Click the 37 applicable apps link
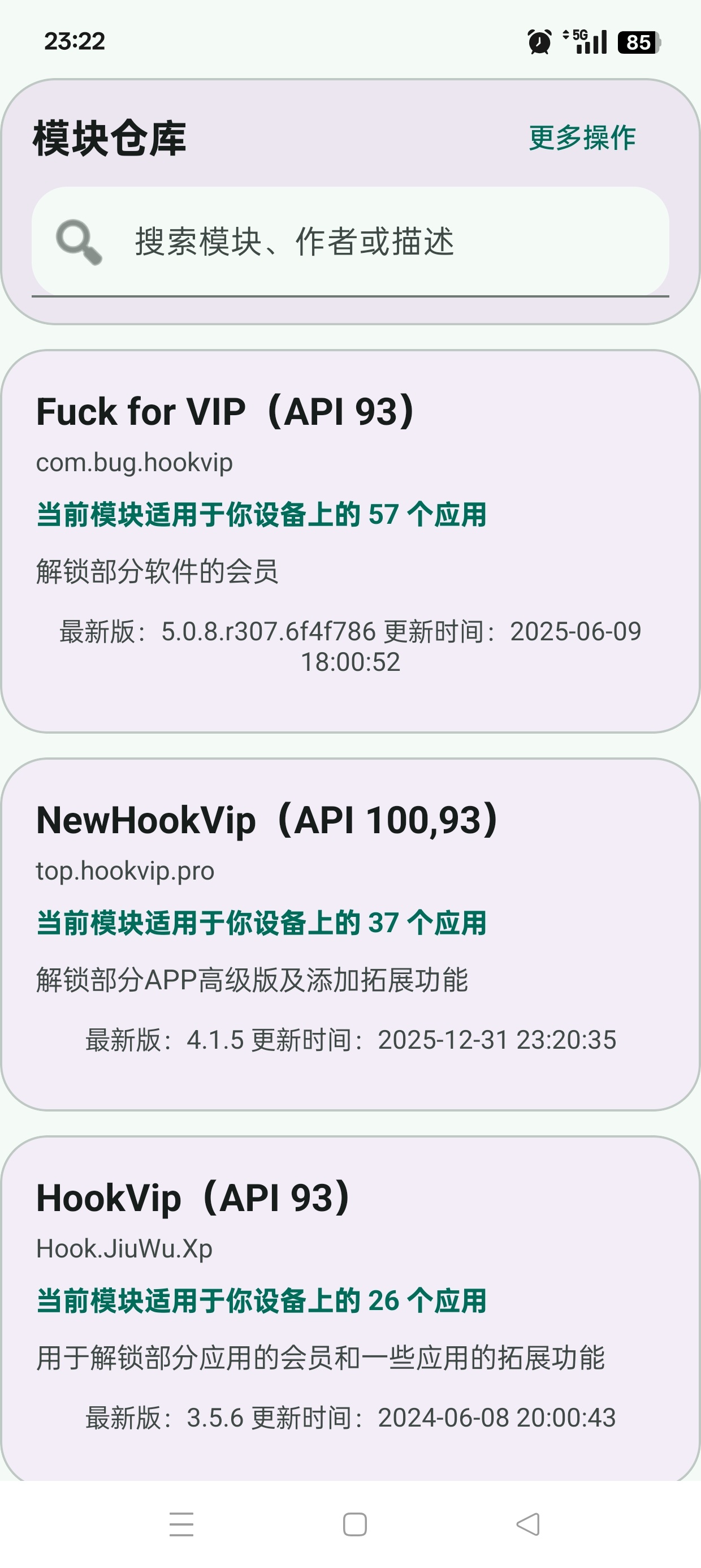Screen dimensions: 701x1568 coord(262,923)
